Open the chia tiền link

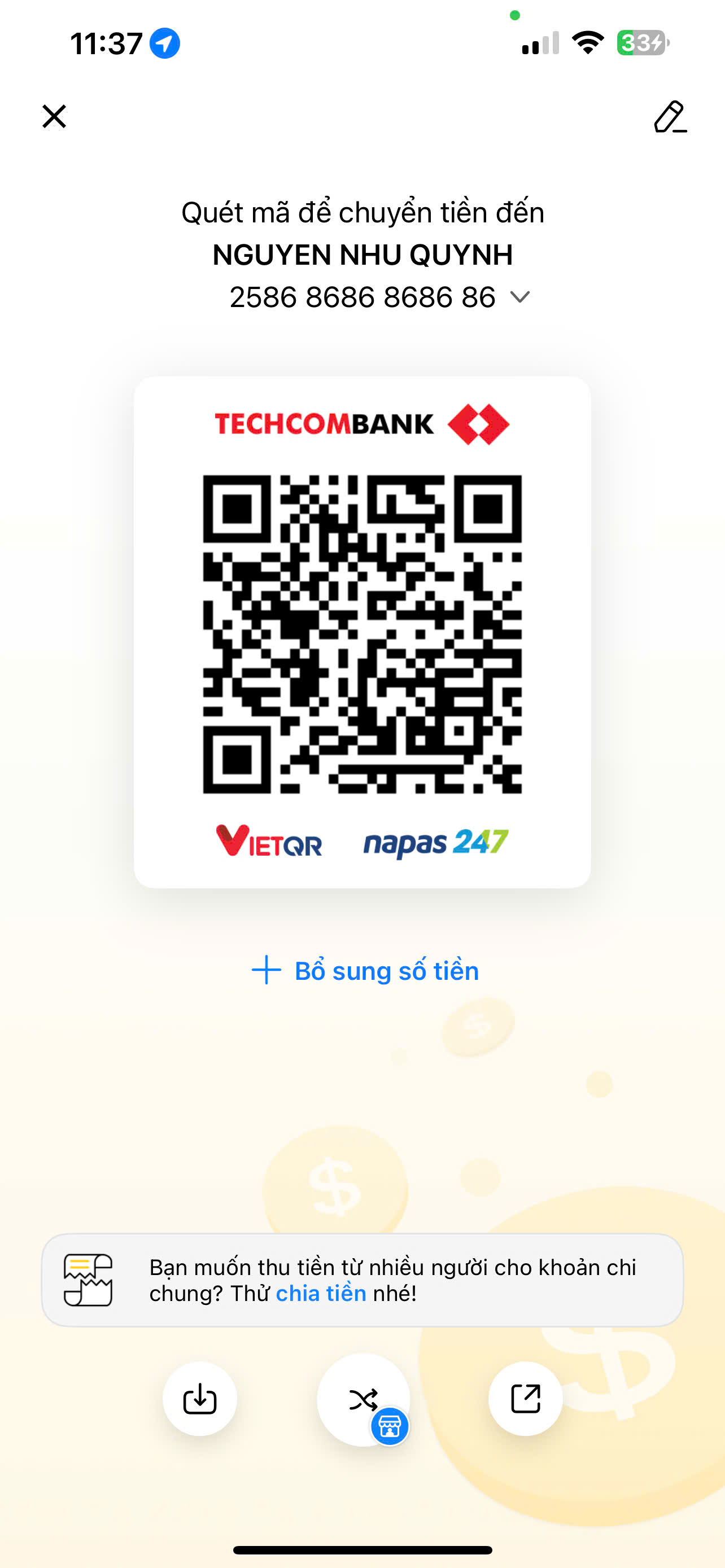tap(321, 1294)
